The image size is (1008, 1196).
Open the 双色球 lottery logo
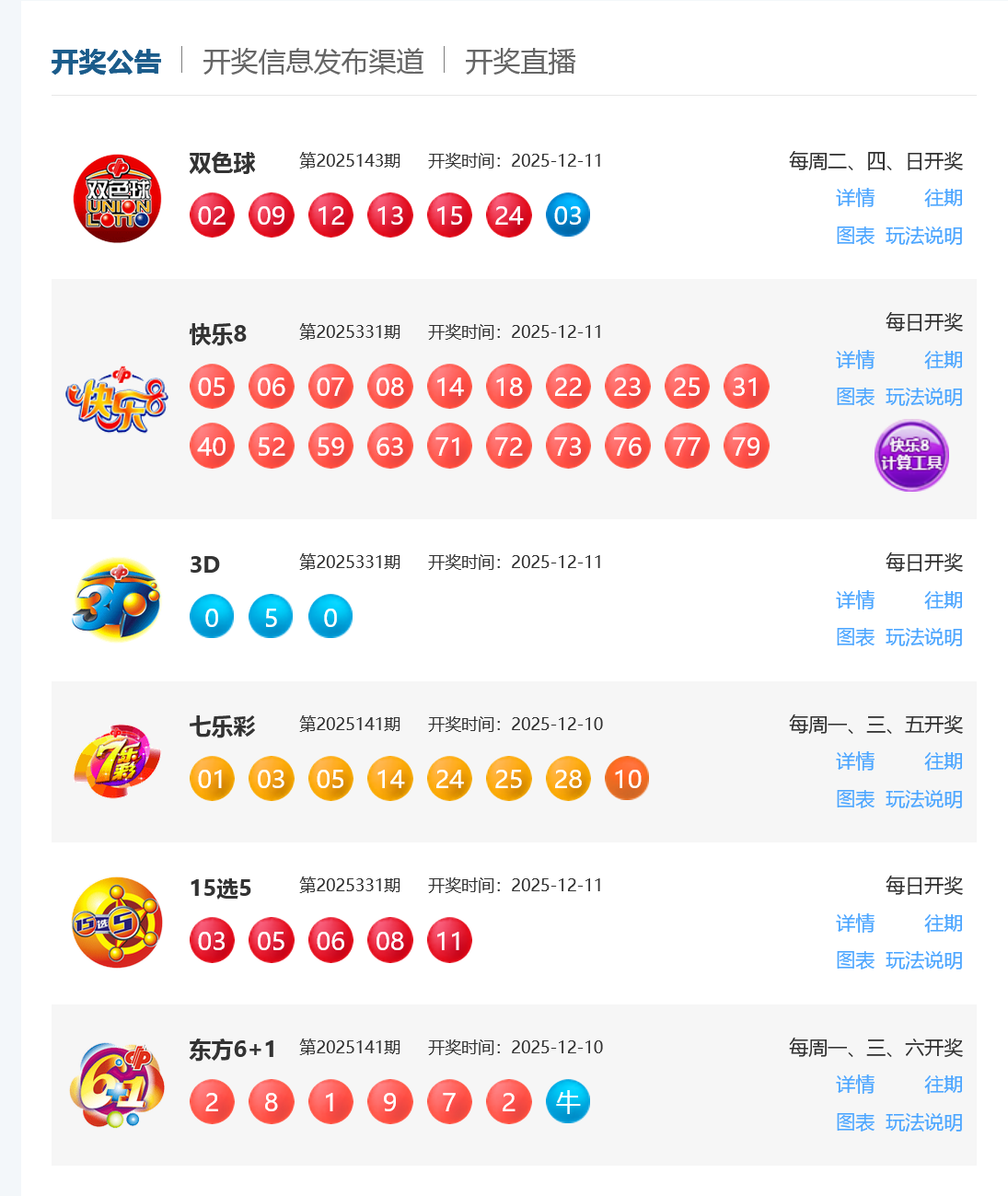pyautogui.click(x=116, y=196)
